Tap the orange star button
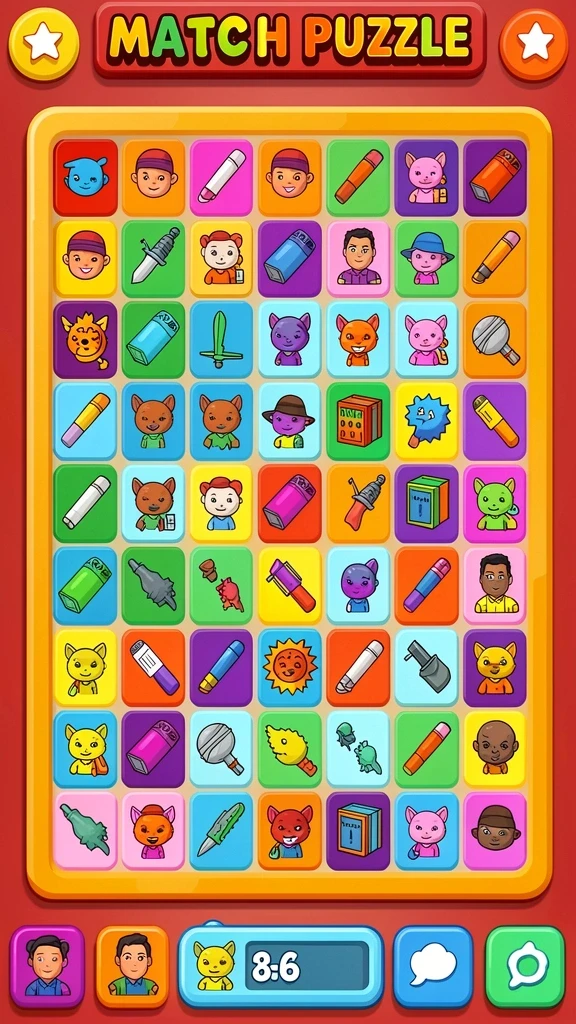This screenshot has height=1024, width=576. pos(534,44)
